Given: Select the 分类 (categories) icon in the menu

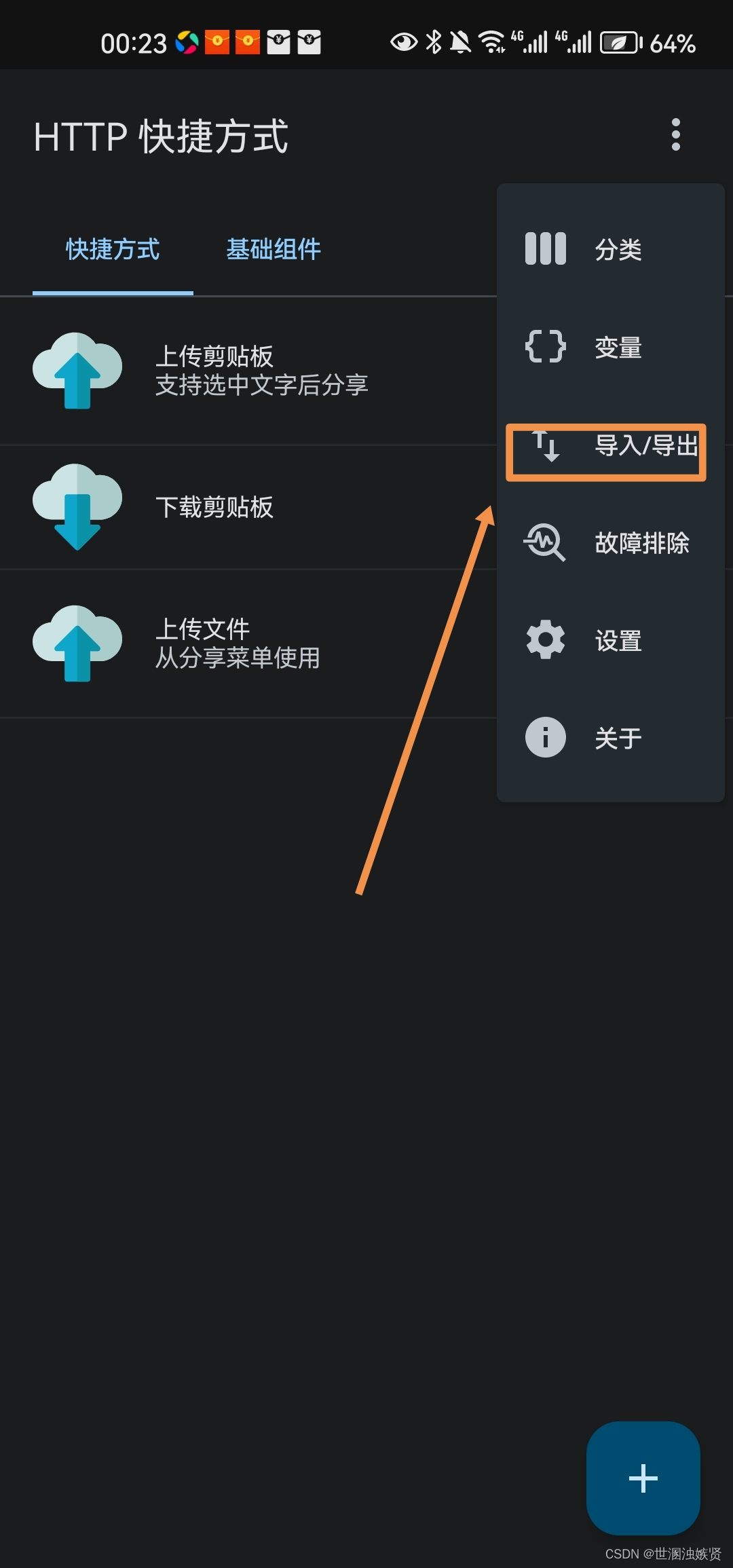Looking at the screenshot, I should (x=545, y=250).
